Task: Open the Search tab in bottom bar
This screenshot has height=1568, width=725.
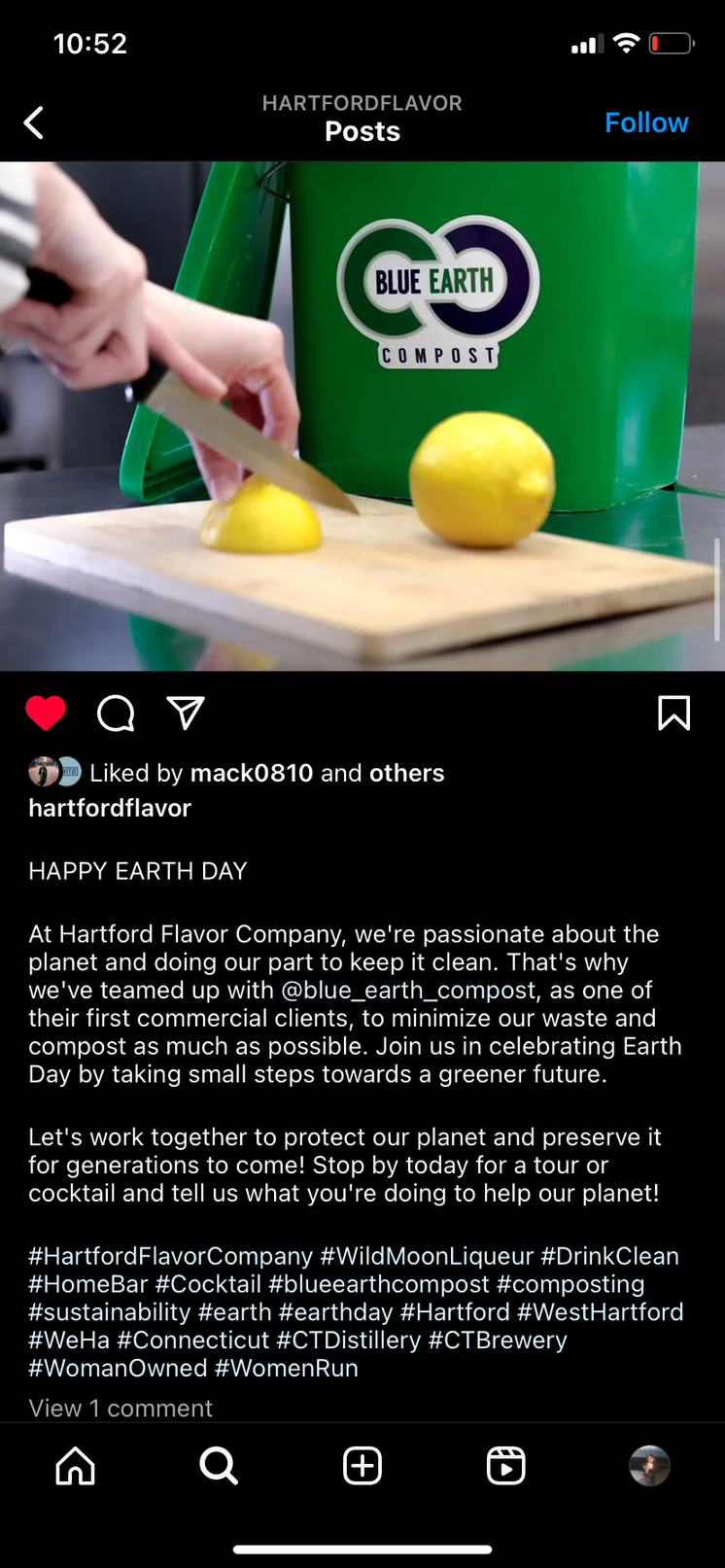Action: click(x=219, y=1465)
